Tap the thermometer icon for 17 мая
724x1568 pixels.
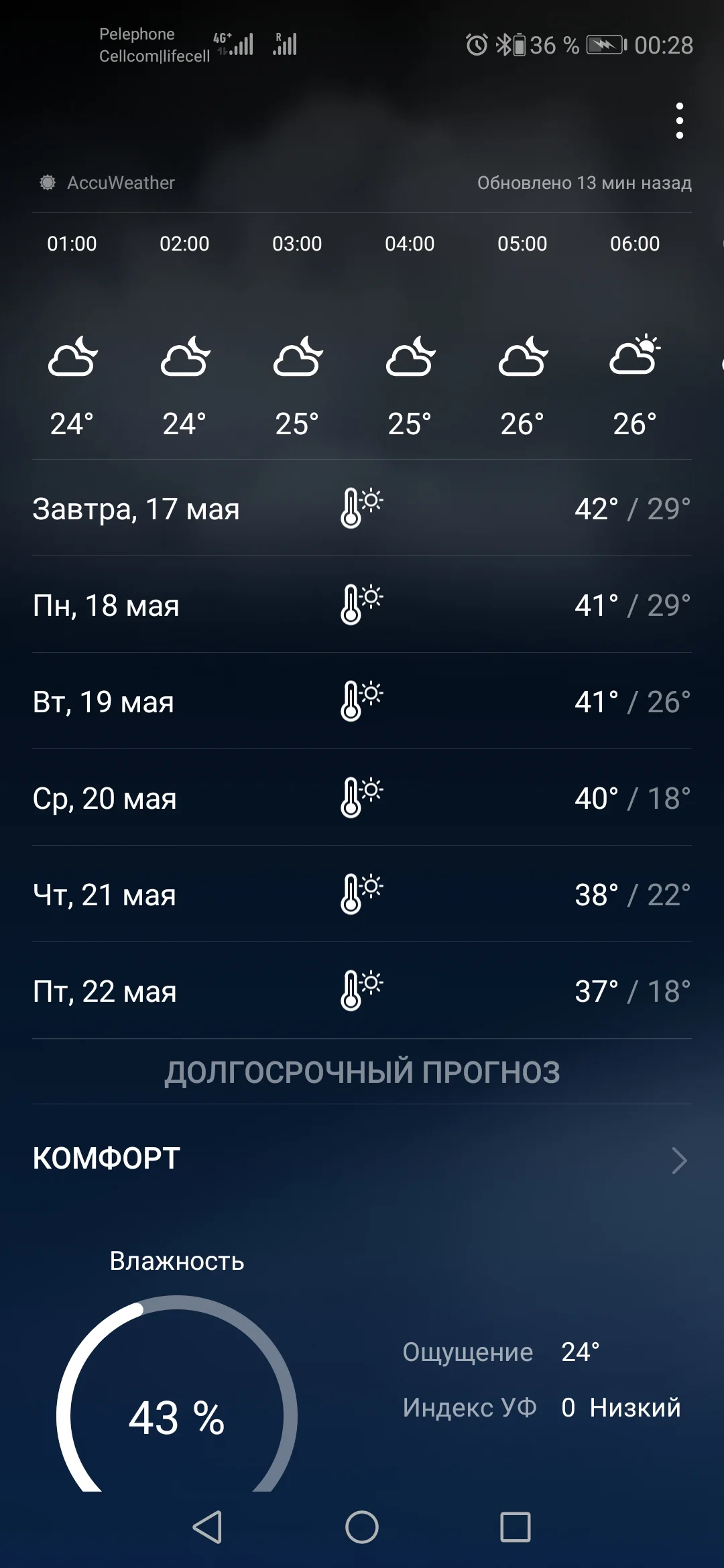[359, 508]
